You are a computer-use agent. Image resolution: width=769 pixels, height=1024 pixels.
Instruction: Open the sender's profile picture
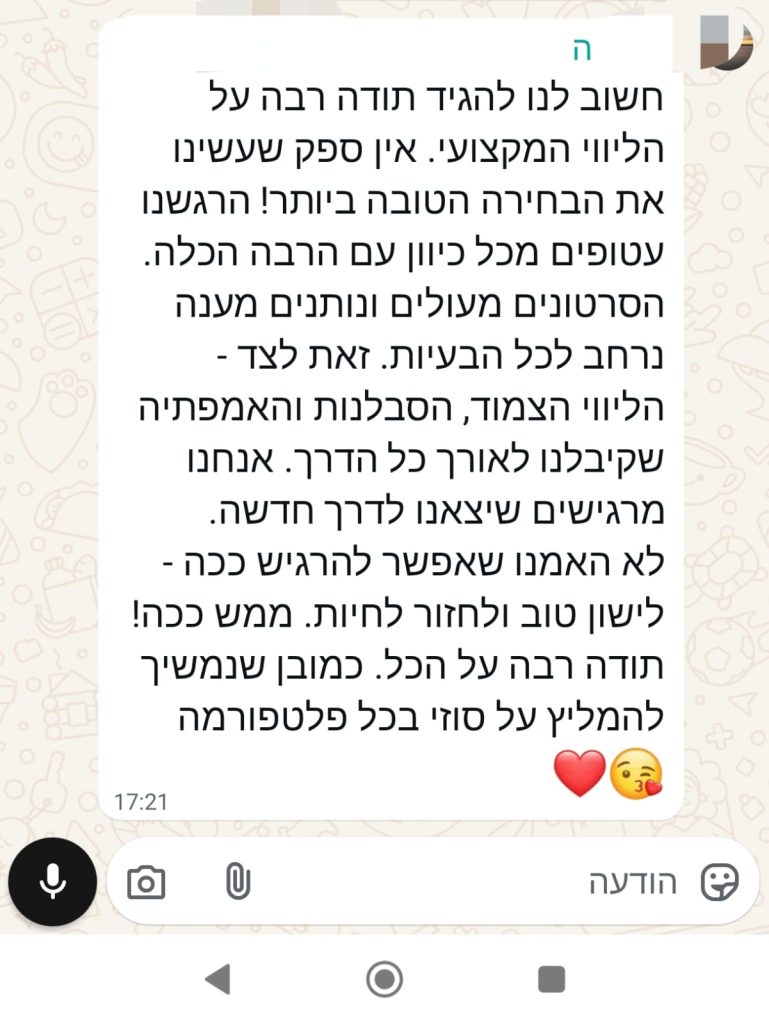(727, 44)
